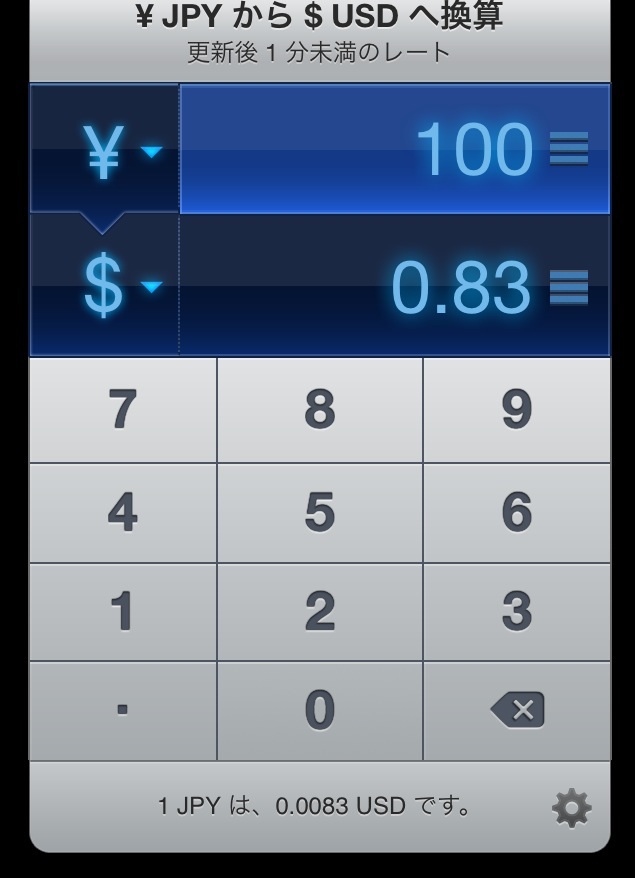Enter digit 8 on the keypad
This screenshot has height=878, width=635.
coord(320,409)
